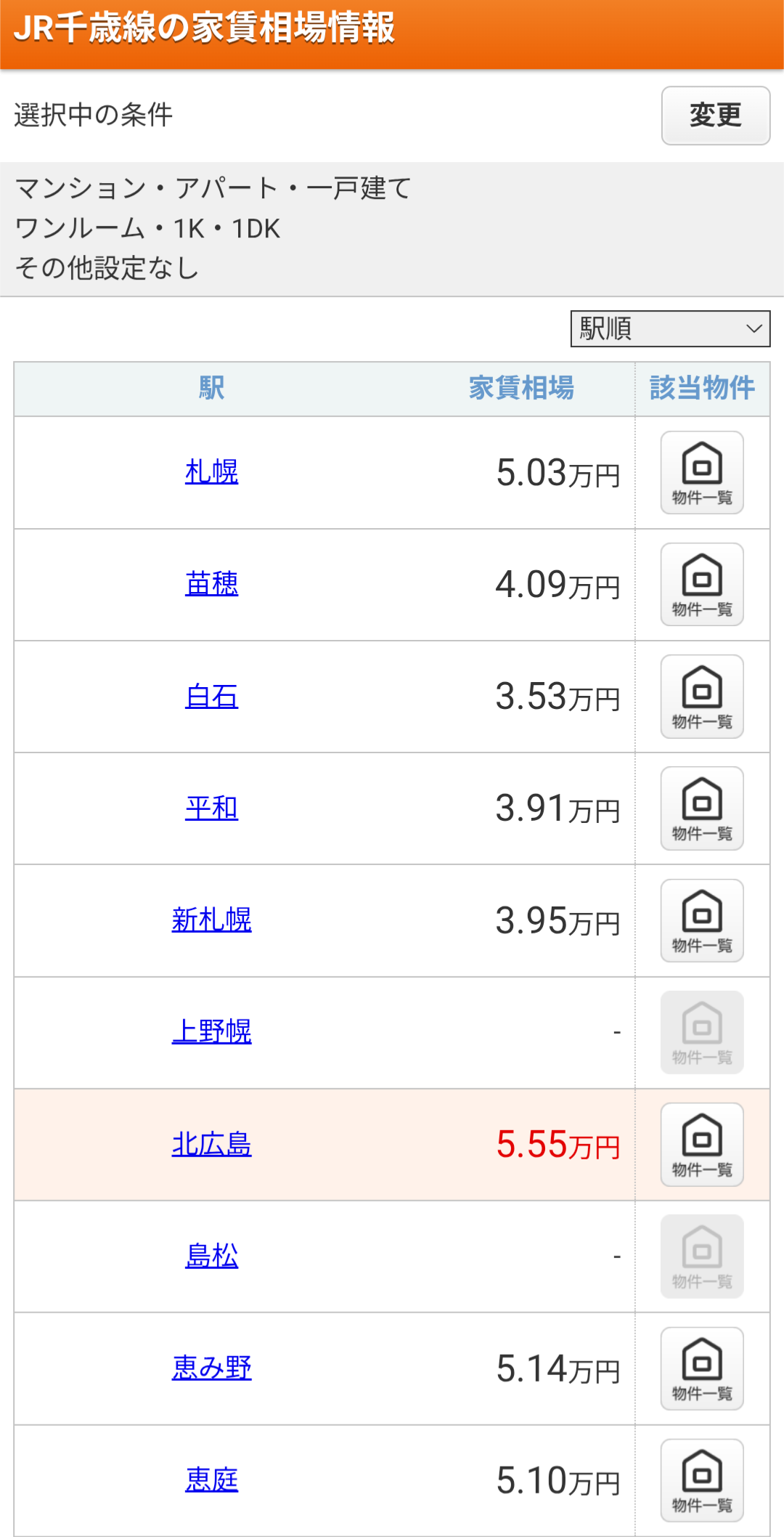View 物件一覧 property list for 苗穂
This screenshot has width=784, height=1537.
702,585
